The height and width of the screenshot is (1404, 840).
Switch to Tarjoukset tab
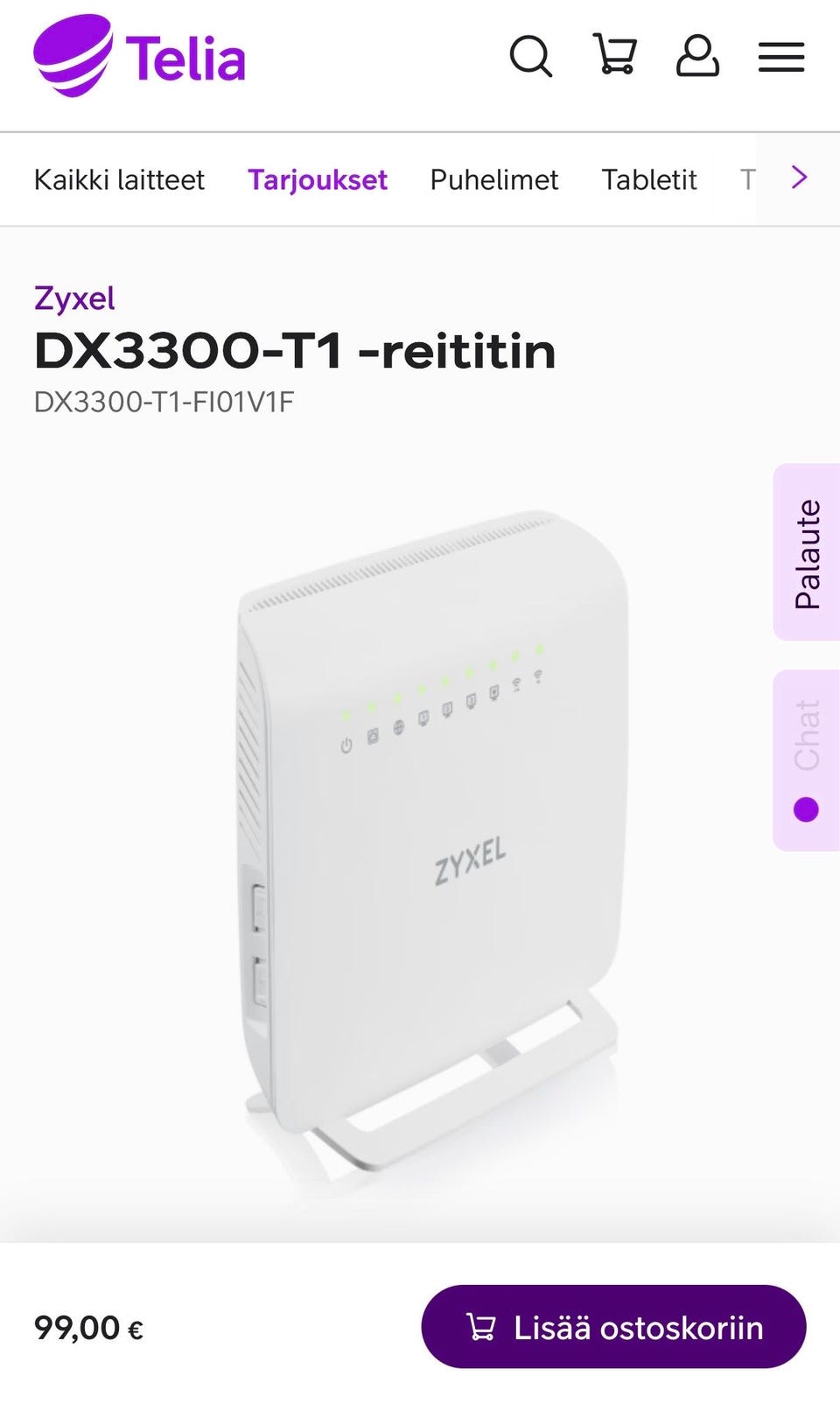(318, 179)
